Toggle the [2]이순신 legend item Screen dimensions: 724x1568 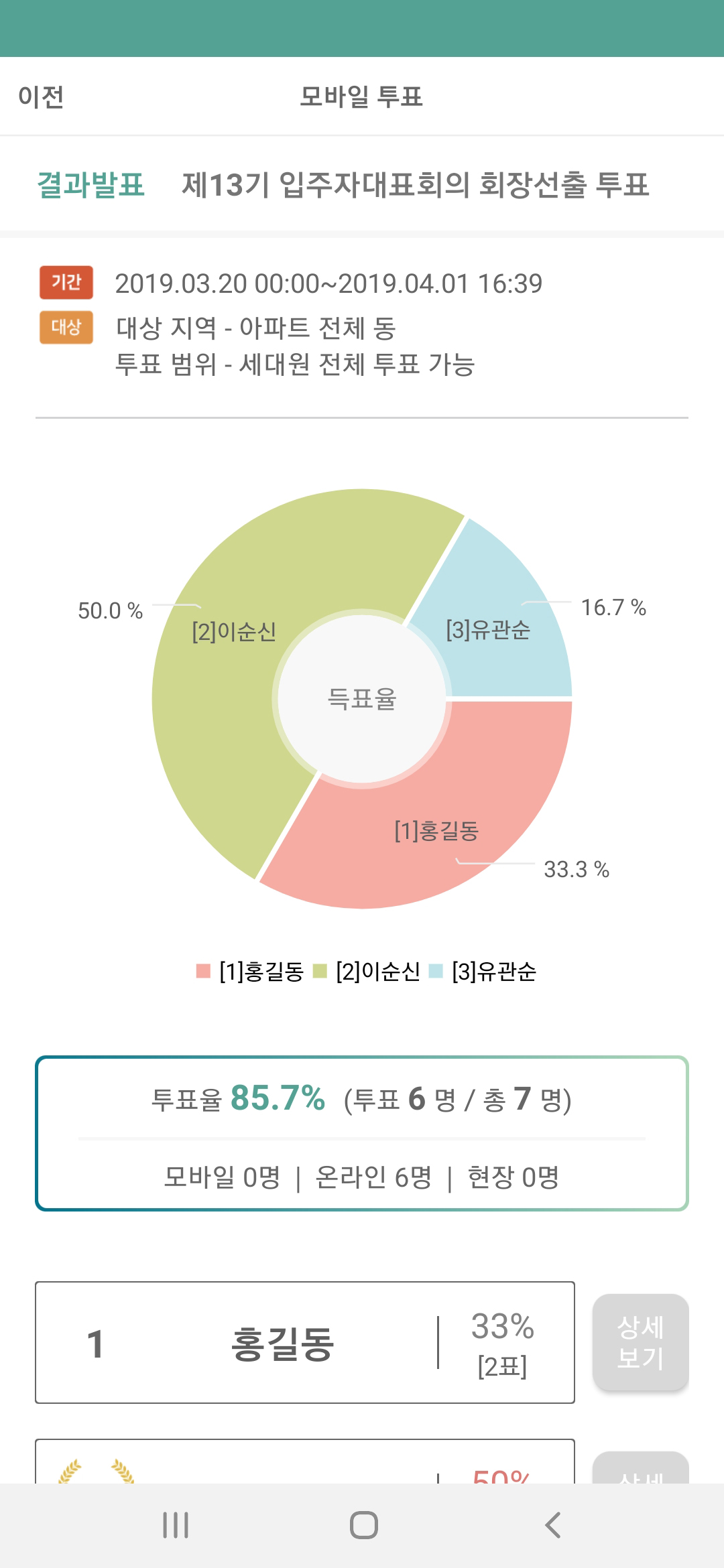pyautogui.click(x=367, y=971)
